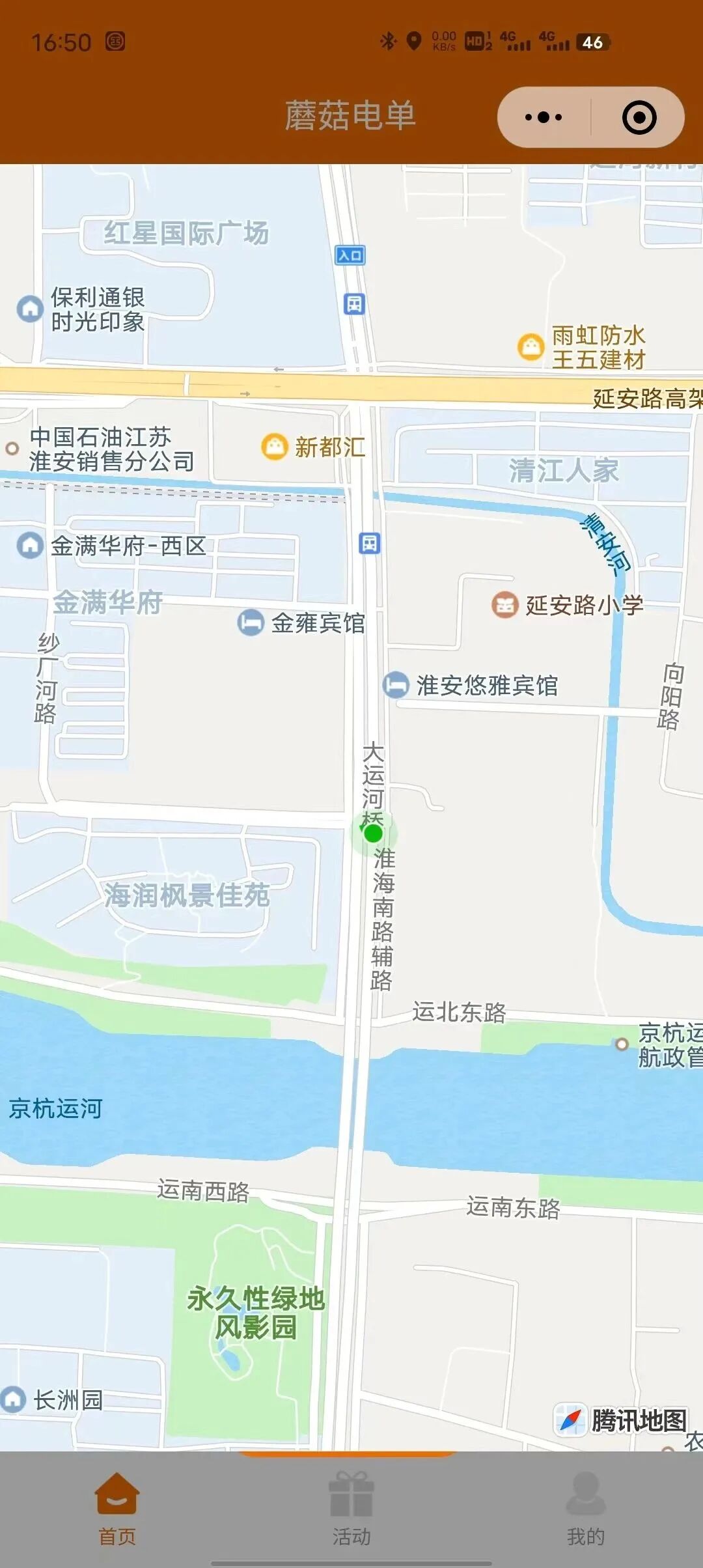Tap the green location marker on the map

point(373,833)
